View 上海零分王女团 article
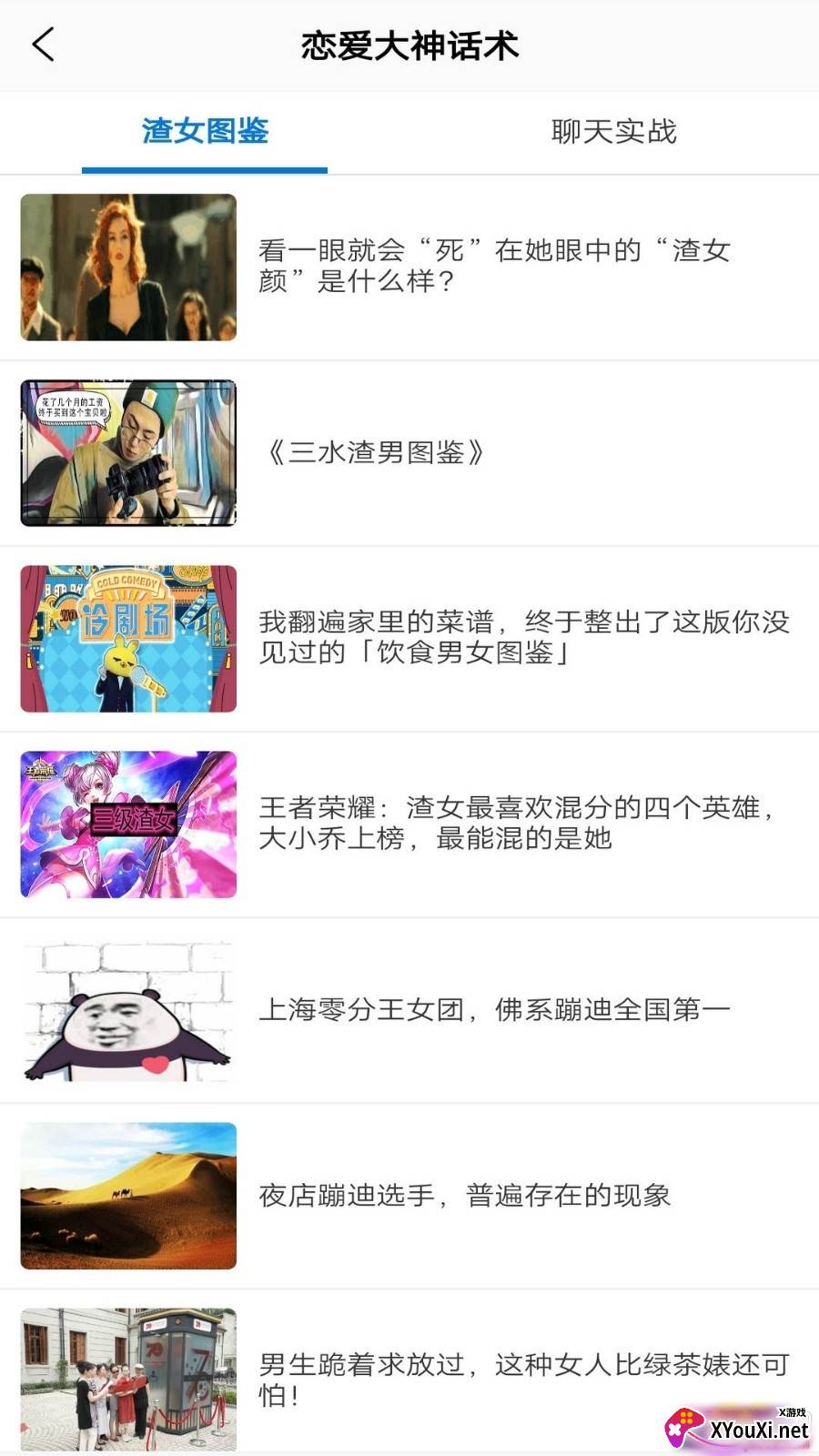819x1456 pixels. (494, 1009)
